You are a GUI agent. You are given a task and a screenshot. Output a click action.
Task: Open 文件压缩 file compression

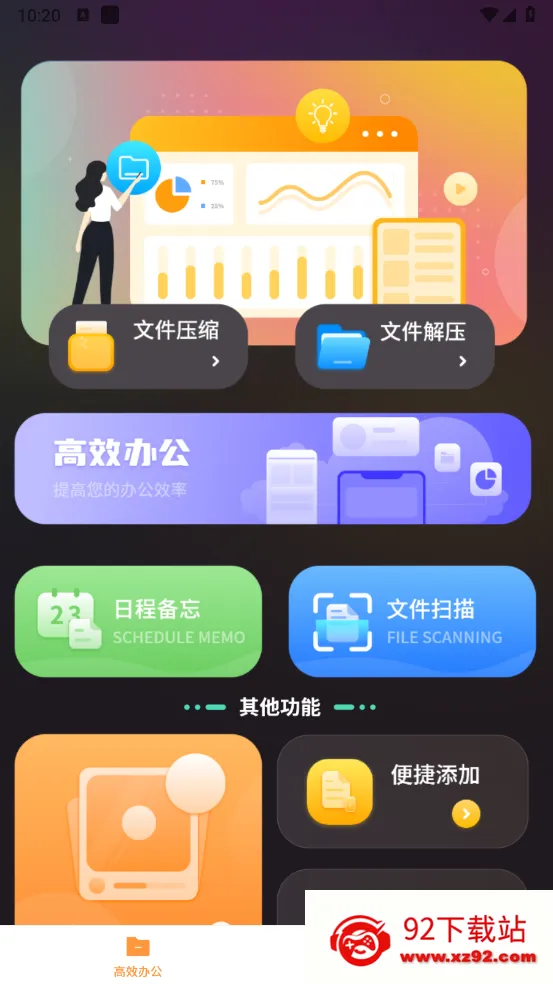point(148,346)
